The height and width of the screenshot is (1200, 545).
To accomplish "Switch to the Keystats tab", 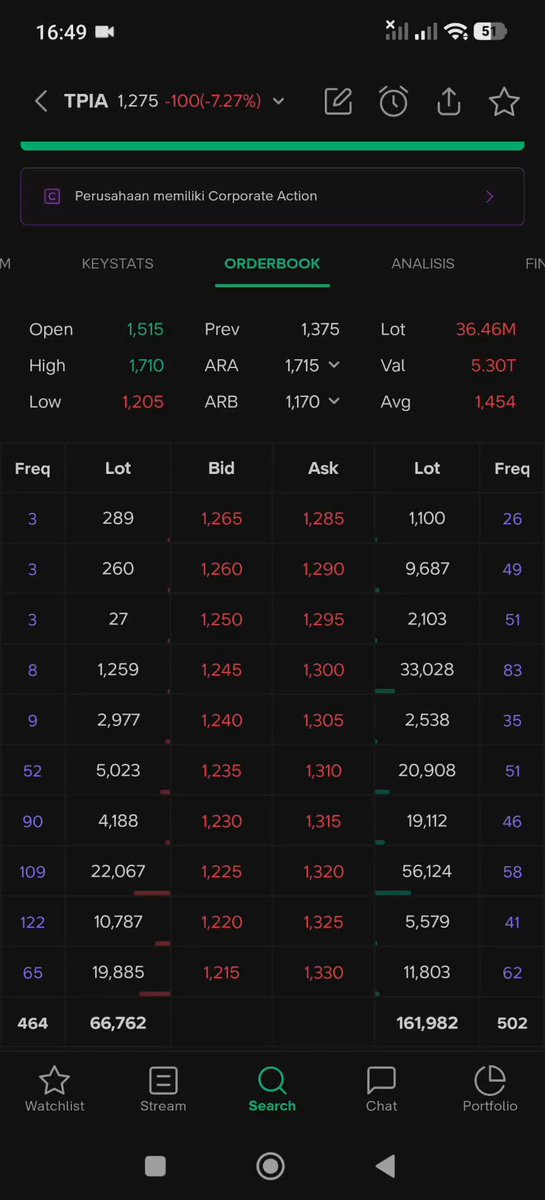I will click(117, 264).
